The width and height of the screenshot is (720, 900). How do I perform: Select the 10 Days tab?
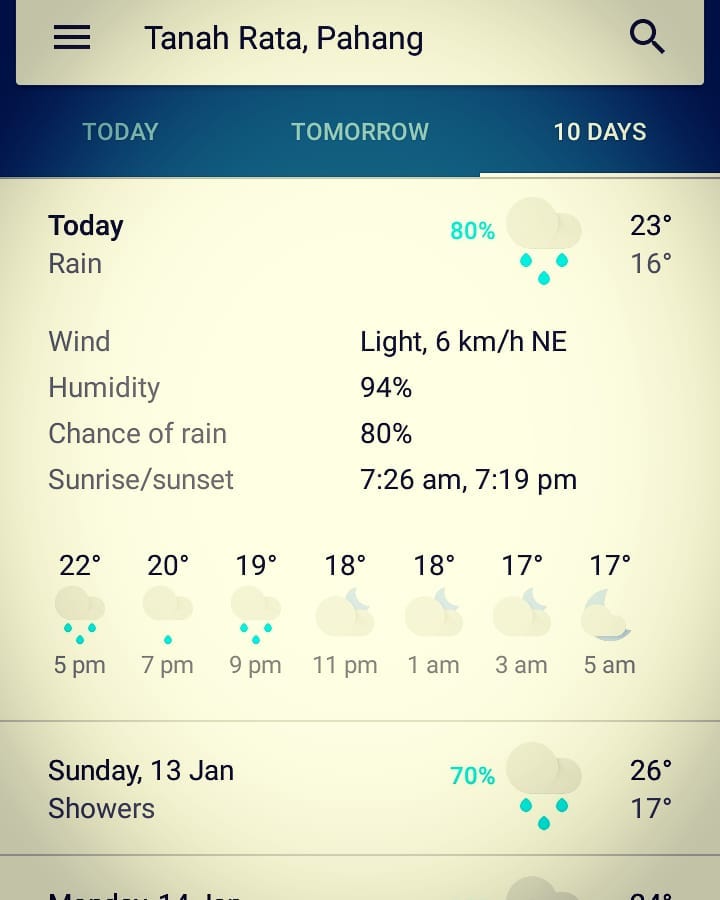tap(600, 132)
